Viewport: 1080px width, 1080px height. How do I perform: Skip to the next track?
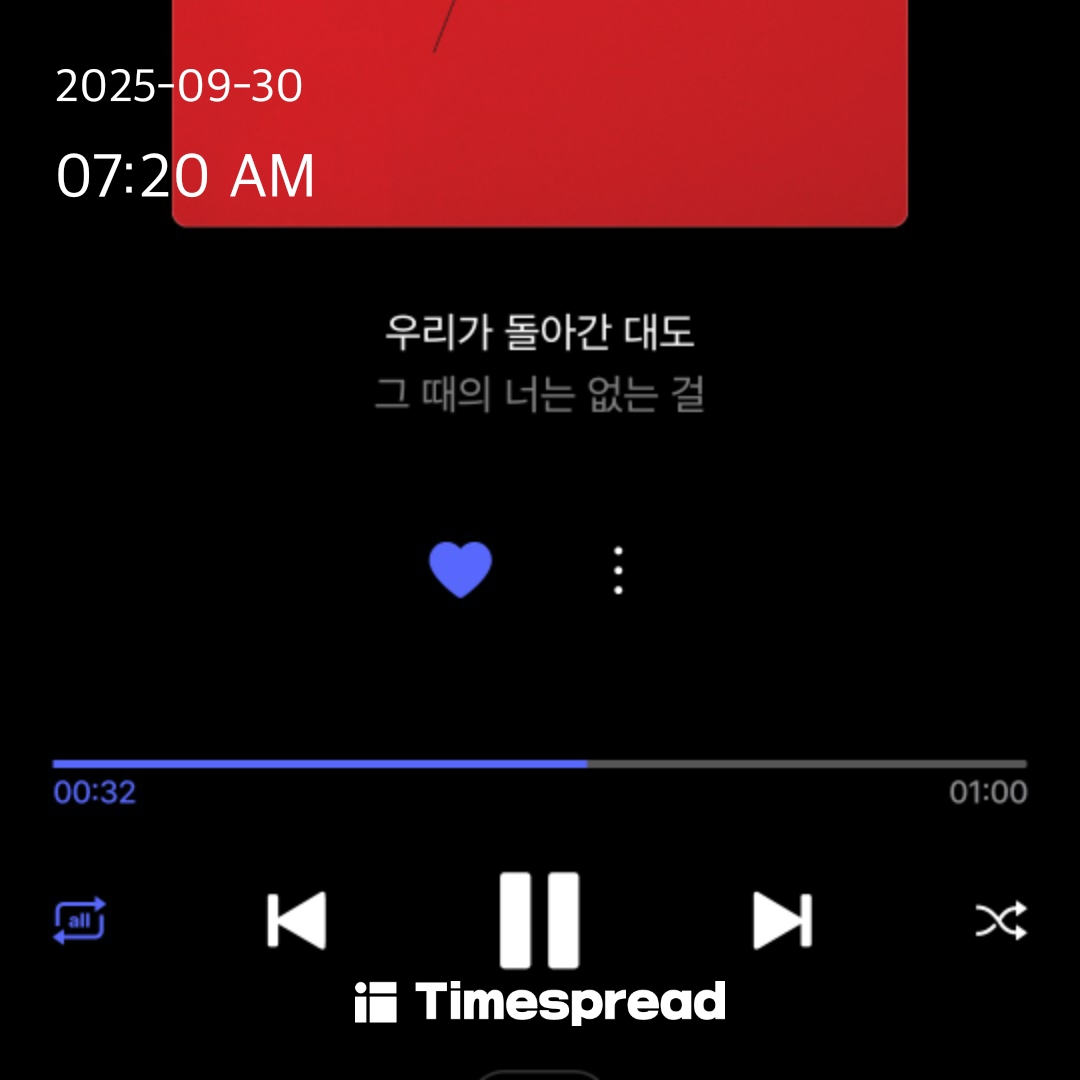pyautogui.click(x=782, y=920)
